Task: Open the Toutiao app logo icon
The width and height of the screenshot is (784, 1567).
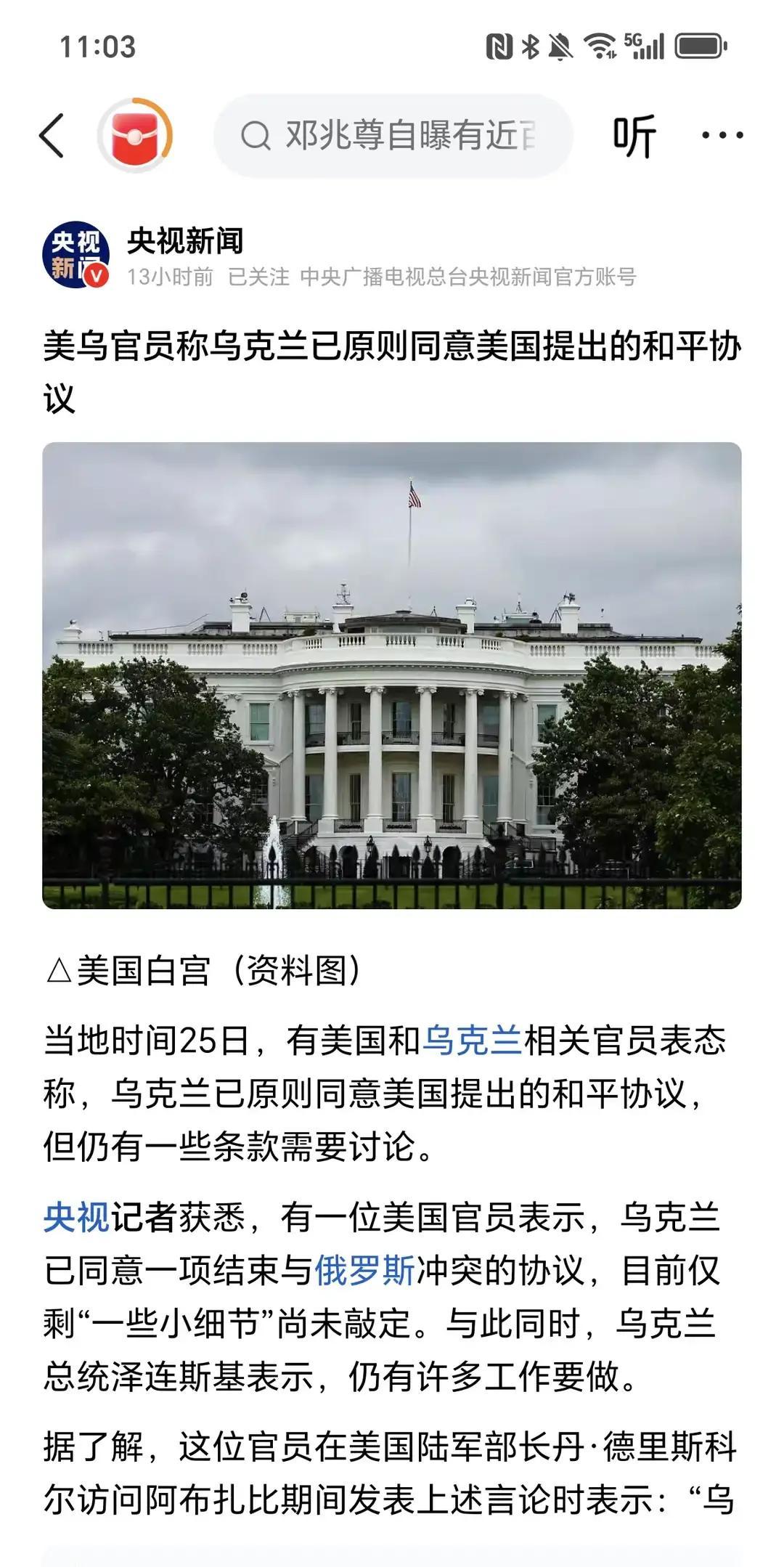Action: click(x=134, y=137)
